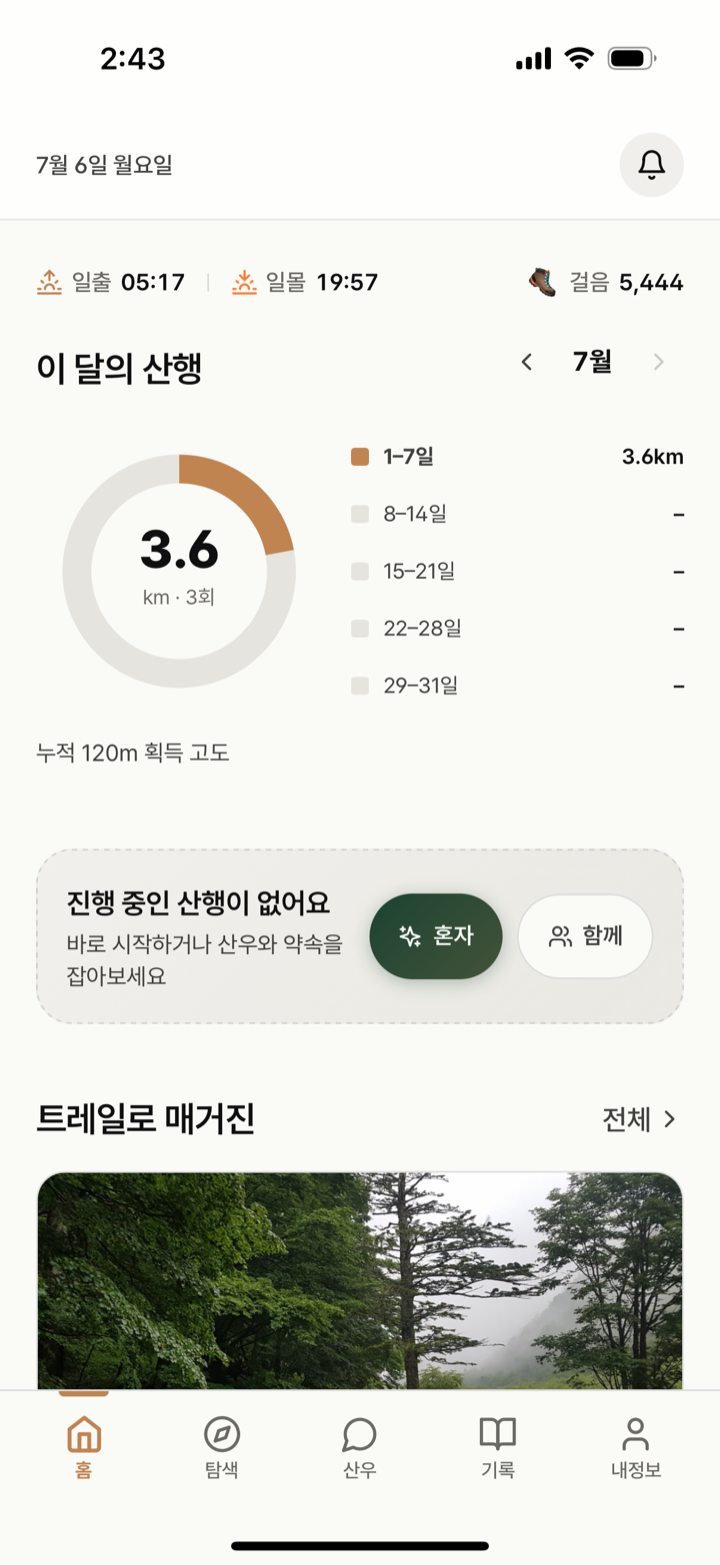720x1565 pixels.
Task: Switch to the 홈 tab
Action: point(84,1447)
